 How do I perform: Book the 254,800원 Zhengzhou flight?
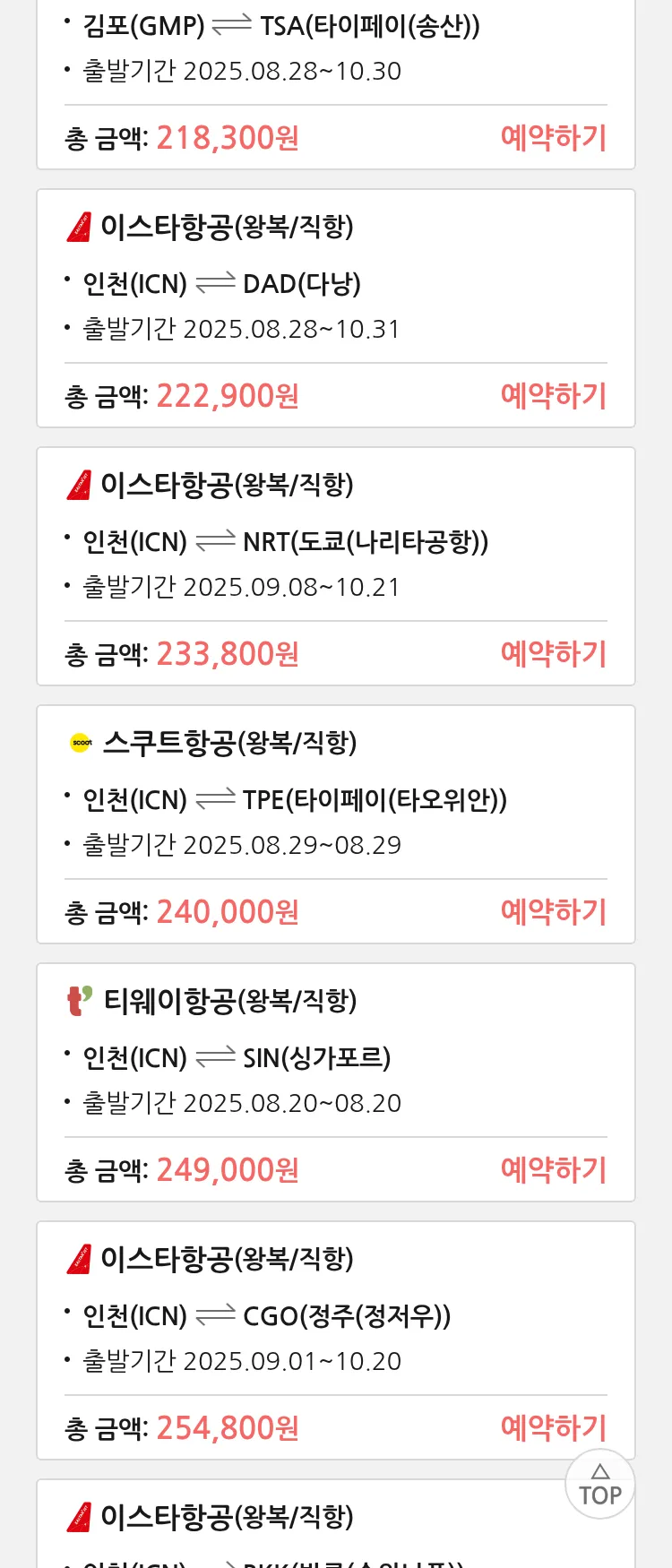[553, 1428]
